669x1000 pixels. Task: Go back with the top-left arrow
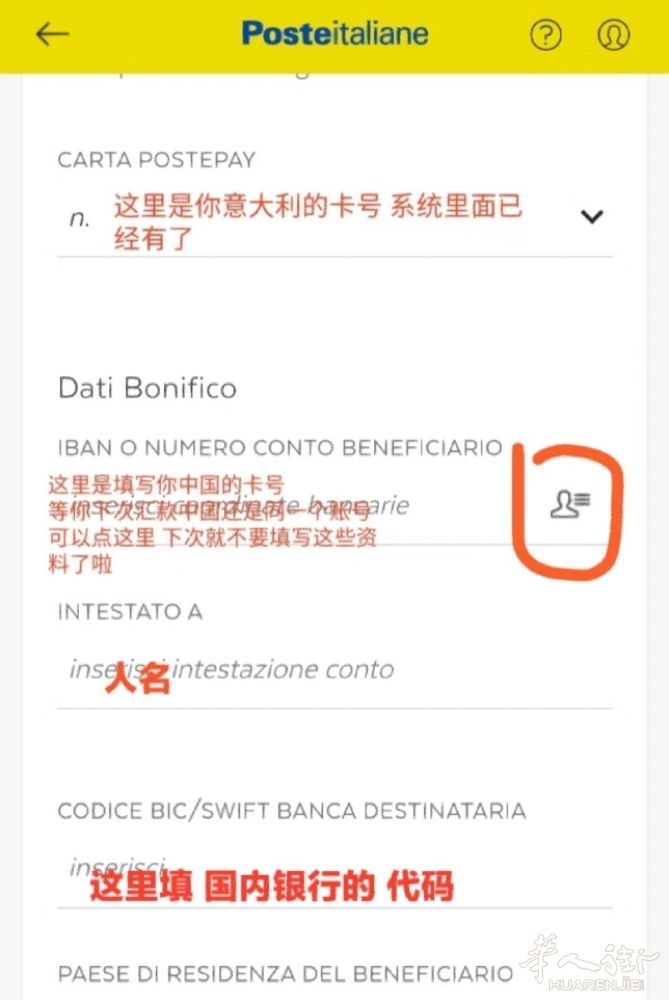click(x=52, y=35)
